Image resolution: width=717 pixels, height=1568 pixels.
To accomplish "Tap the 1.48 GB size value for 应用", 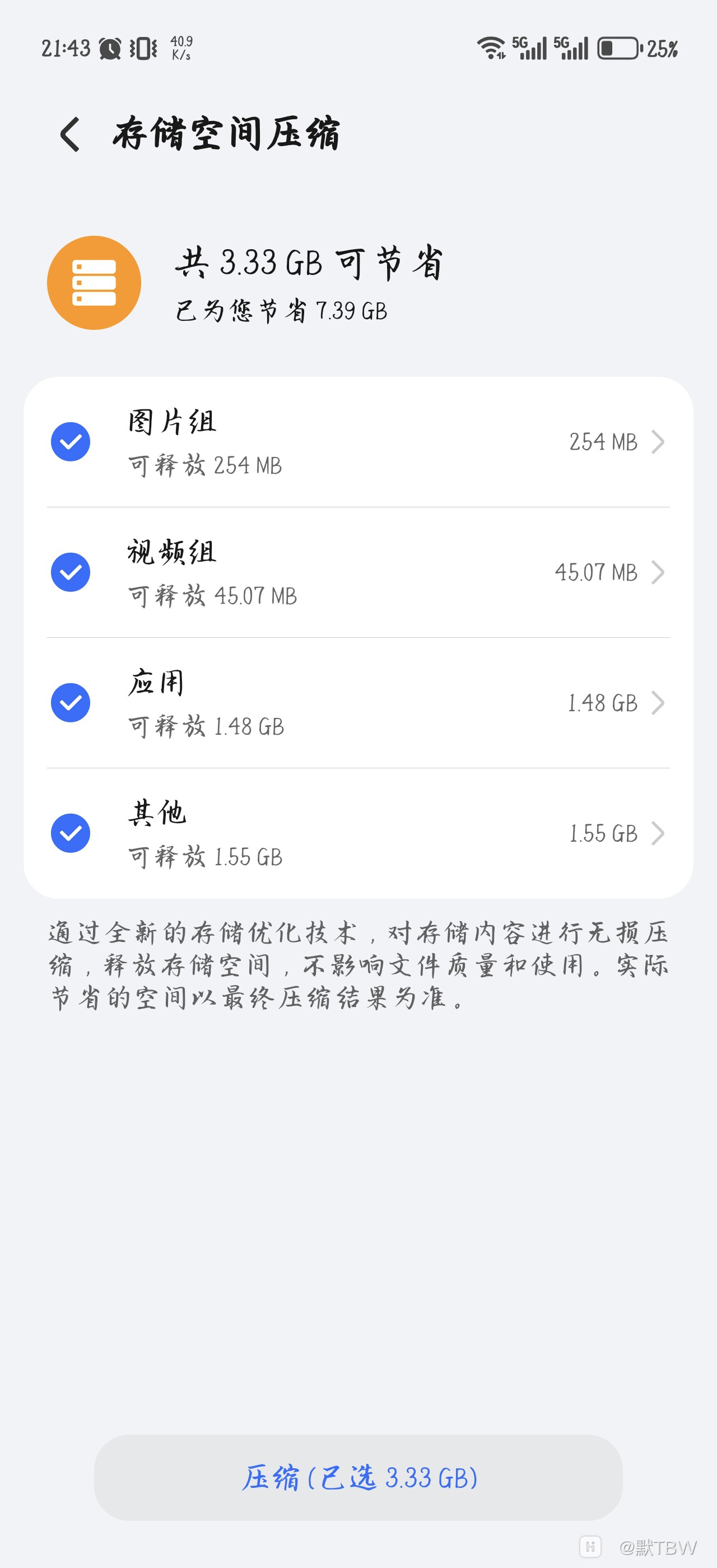I will 603,703.
